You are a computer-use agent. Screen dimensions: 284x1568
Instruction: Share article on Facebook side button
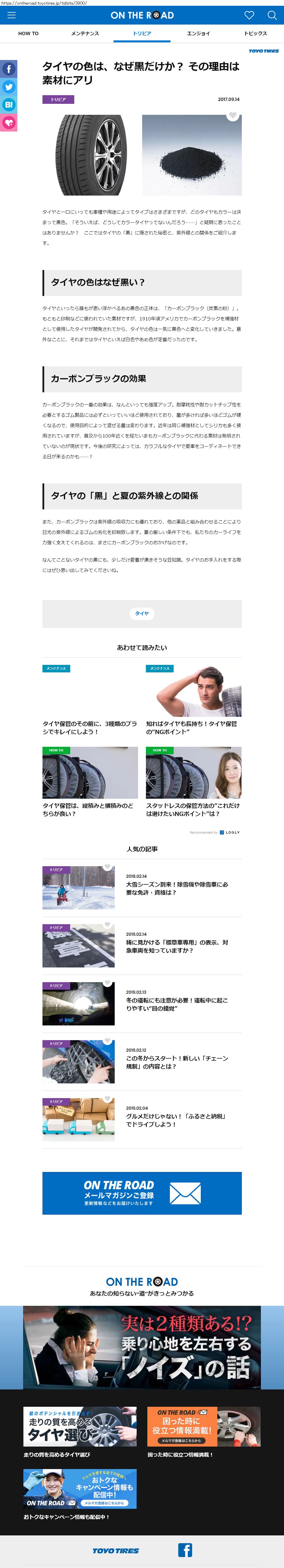9,69
